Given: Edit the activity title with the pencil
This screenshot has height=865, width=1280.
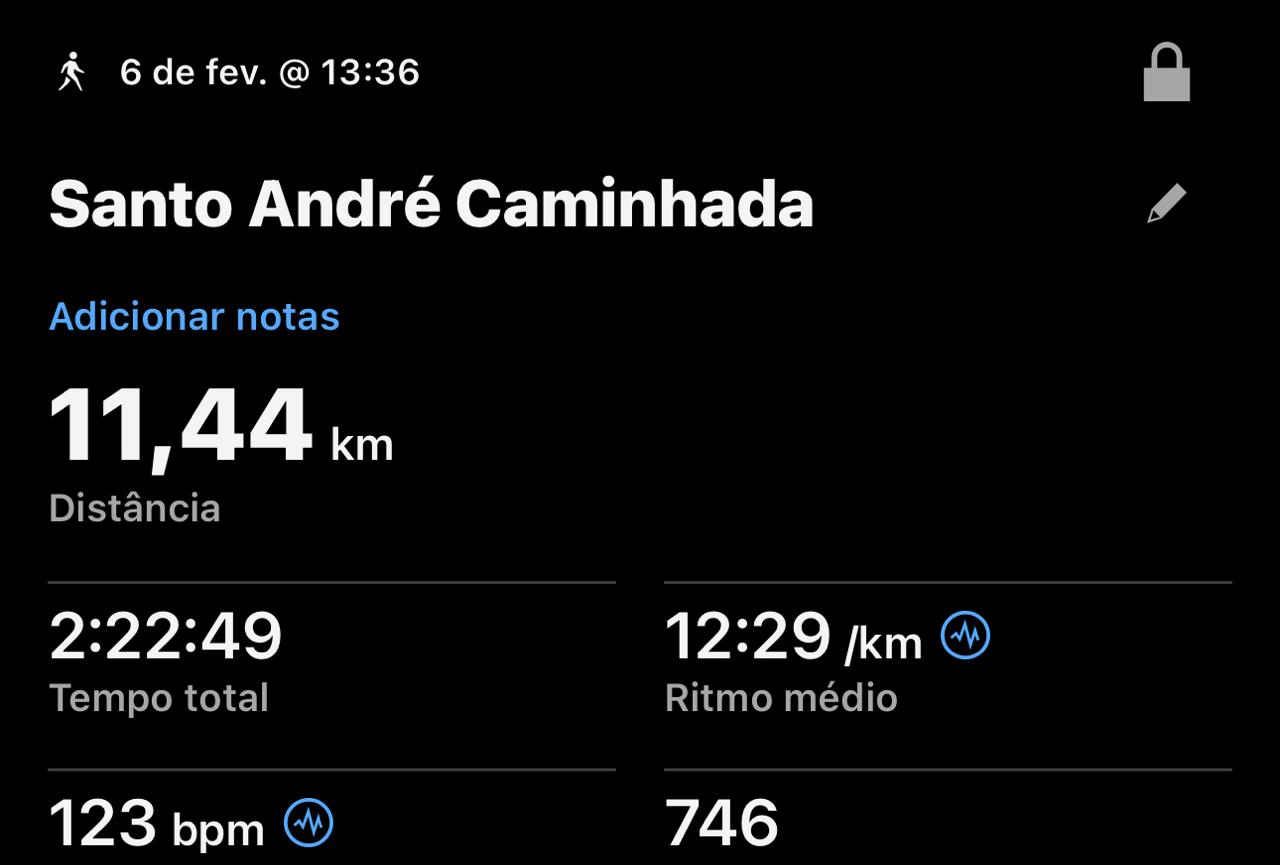Looking at the screenshot, I should pyautogui.click(x=1166, y=204).
